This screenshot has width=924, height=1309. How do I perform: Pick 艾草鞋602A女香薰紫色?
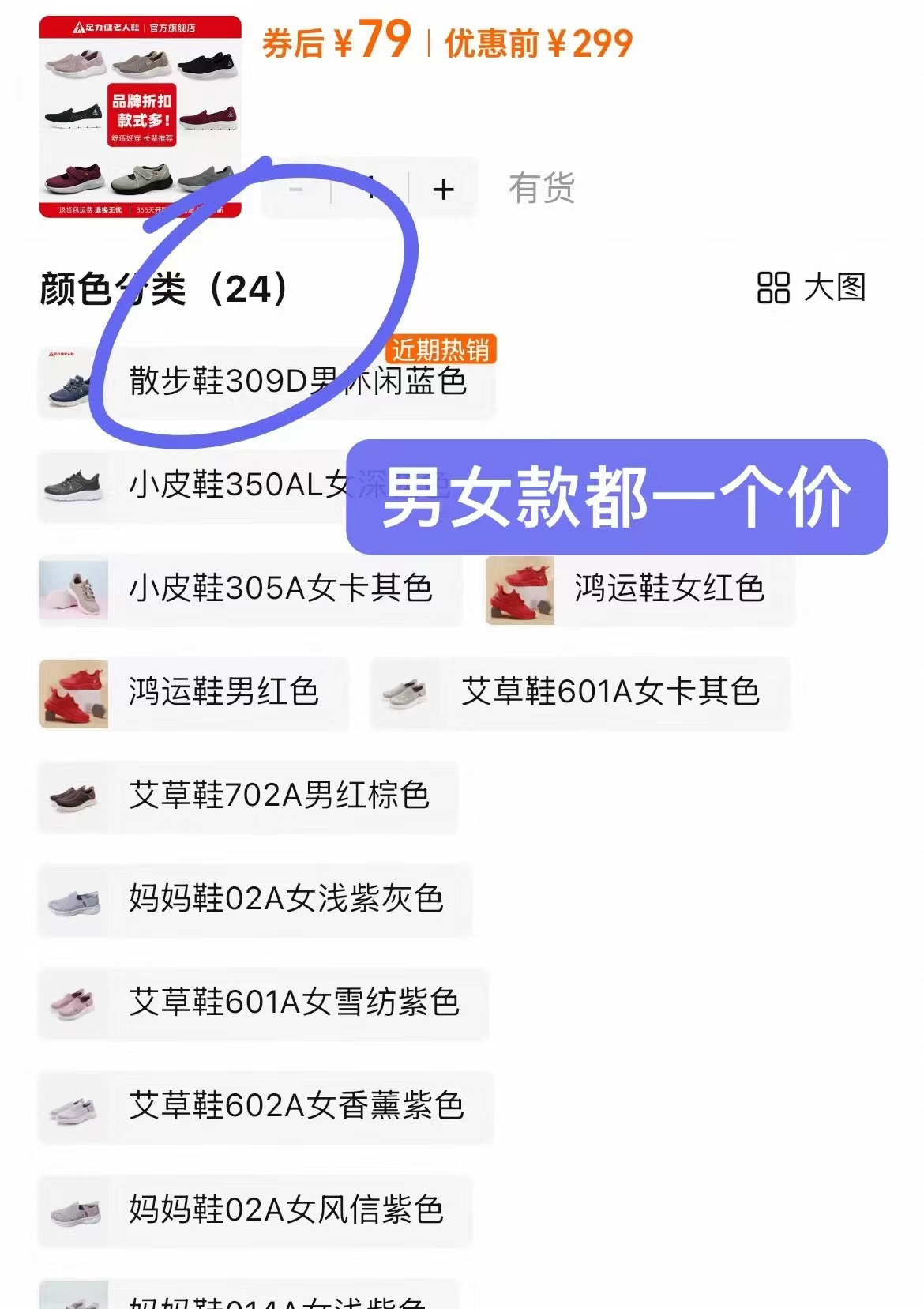265,1107
